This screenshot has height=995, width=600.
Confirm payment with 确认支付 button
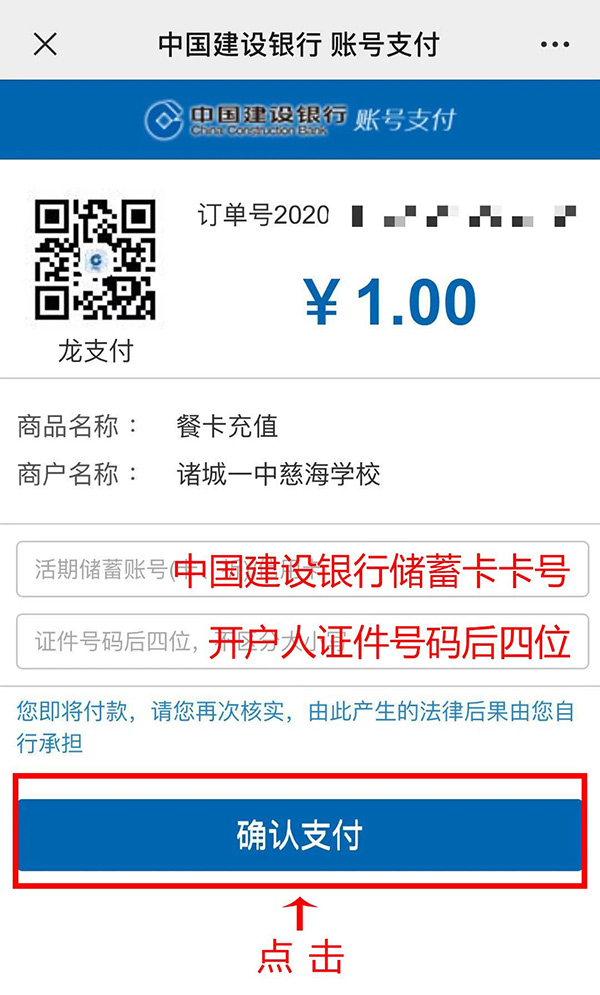(x=300, y=835)
